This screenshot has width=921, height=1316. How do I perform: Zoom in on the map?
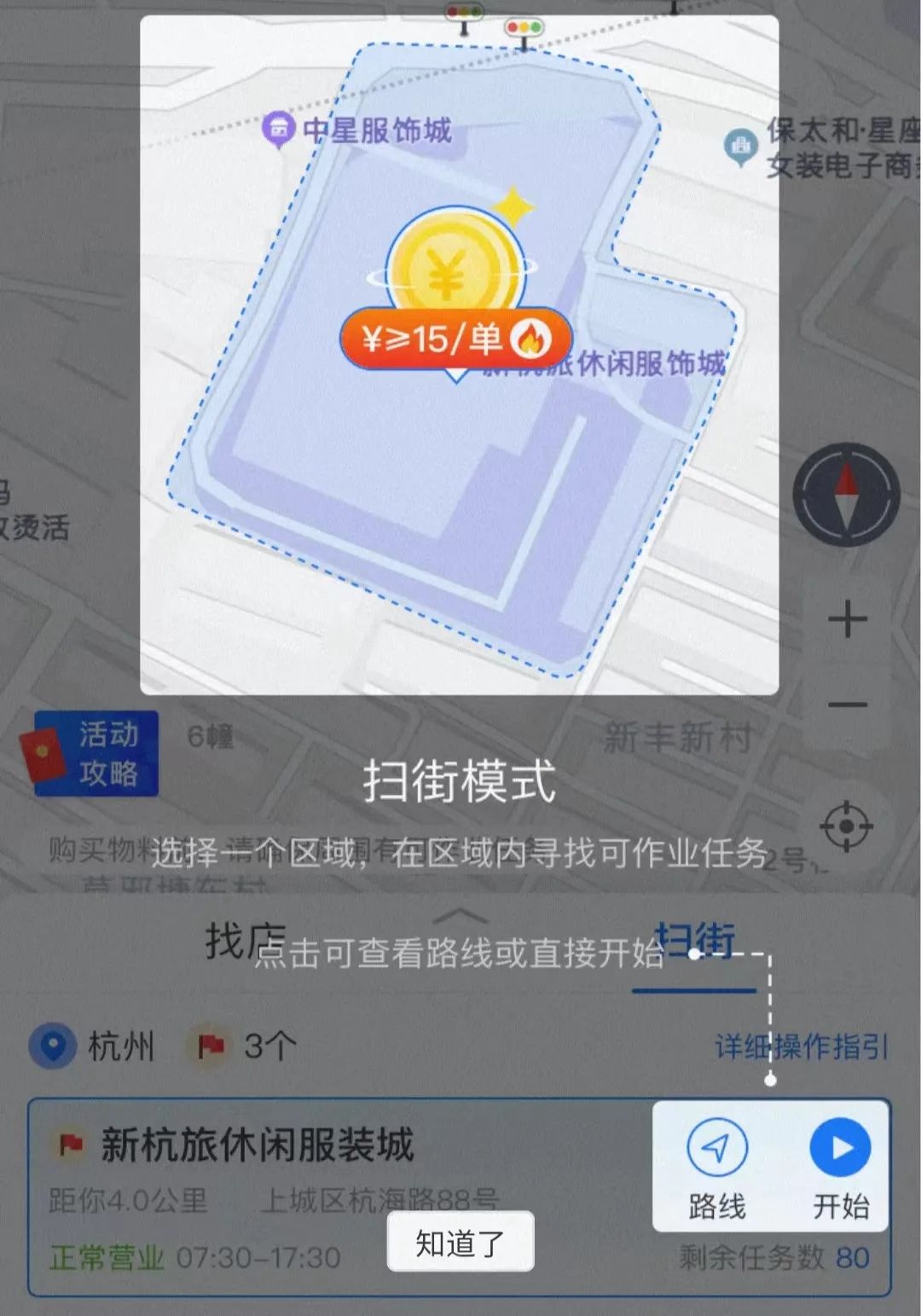click(847, 618)
